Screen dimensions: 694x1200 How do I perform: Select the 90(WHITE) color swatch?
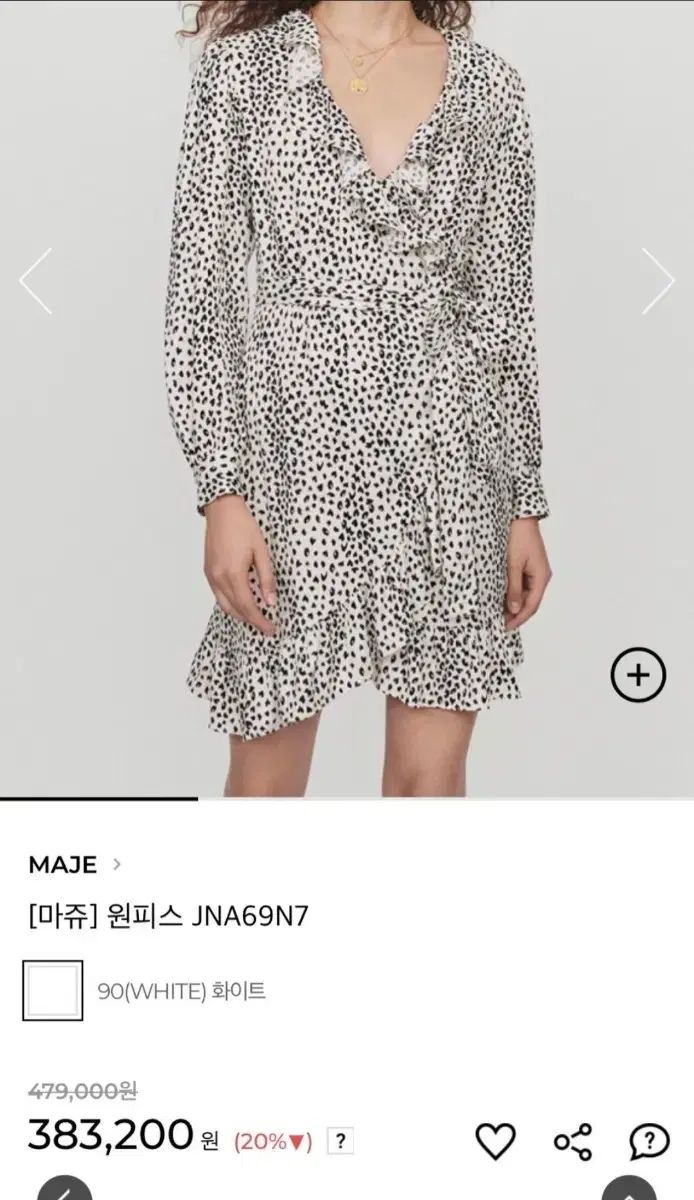53,990
